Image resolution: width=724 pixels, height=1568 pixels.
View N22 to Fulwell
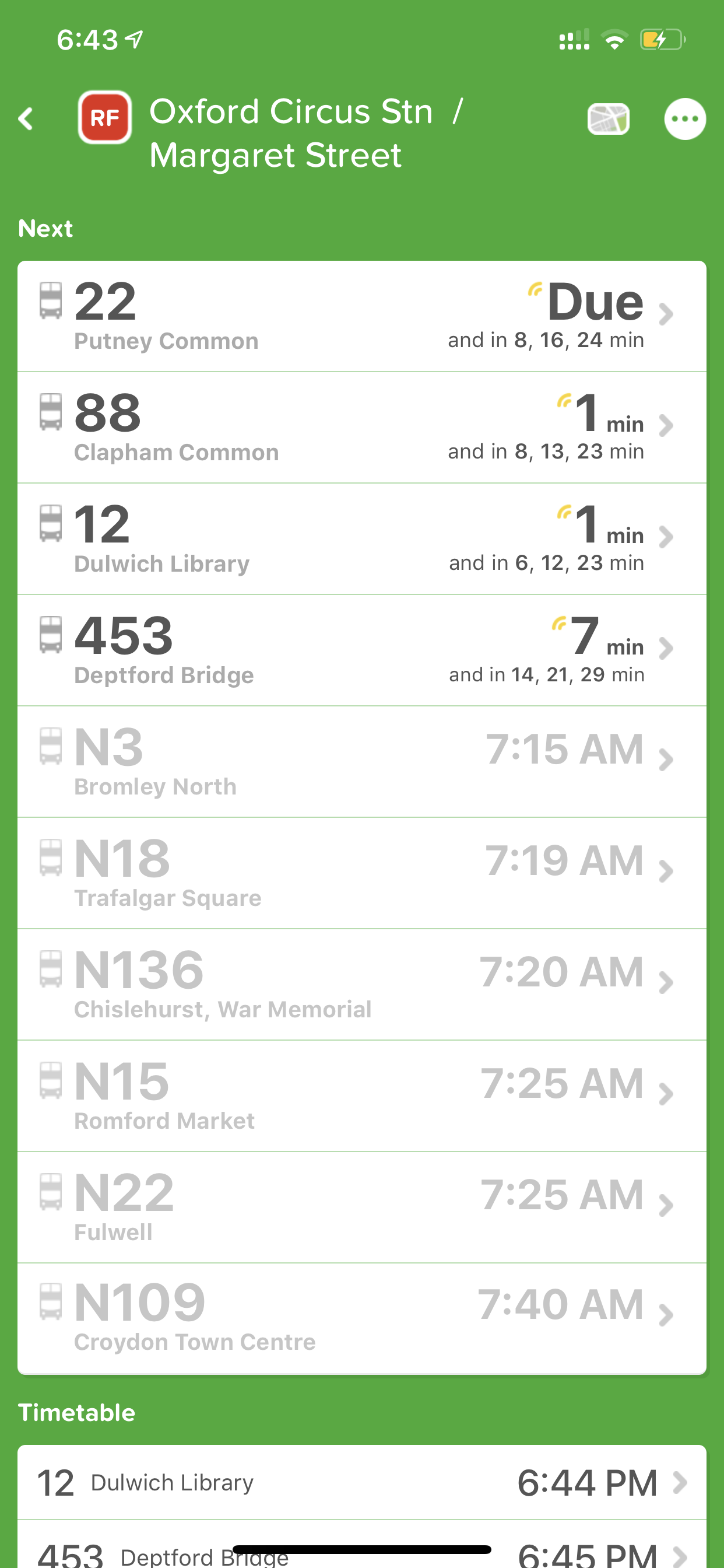click(x=362, y=1207)
